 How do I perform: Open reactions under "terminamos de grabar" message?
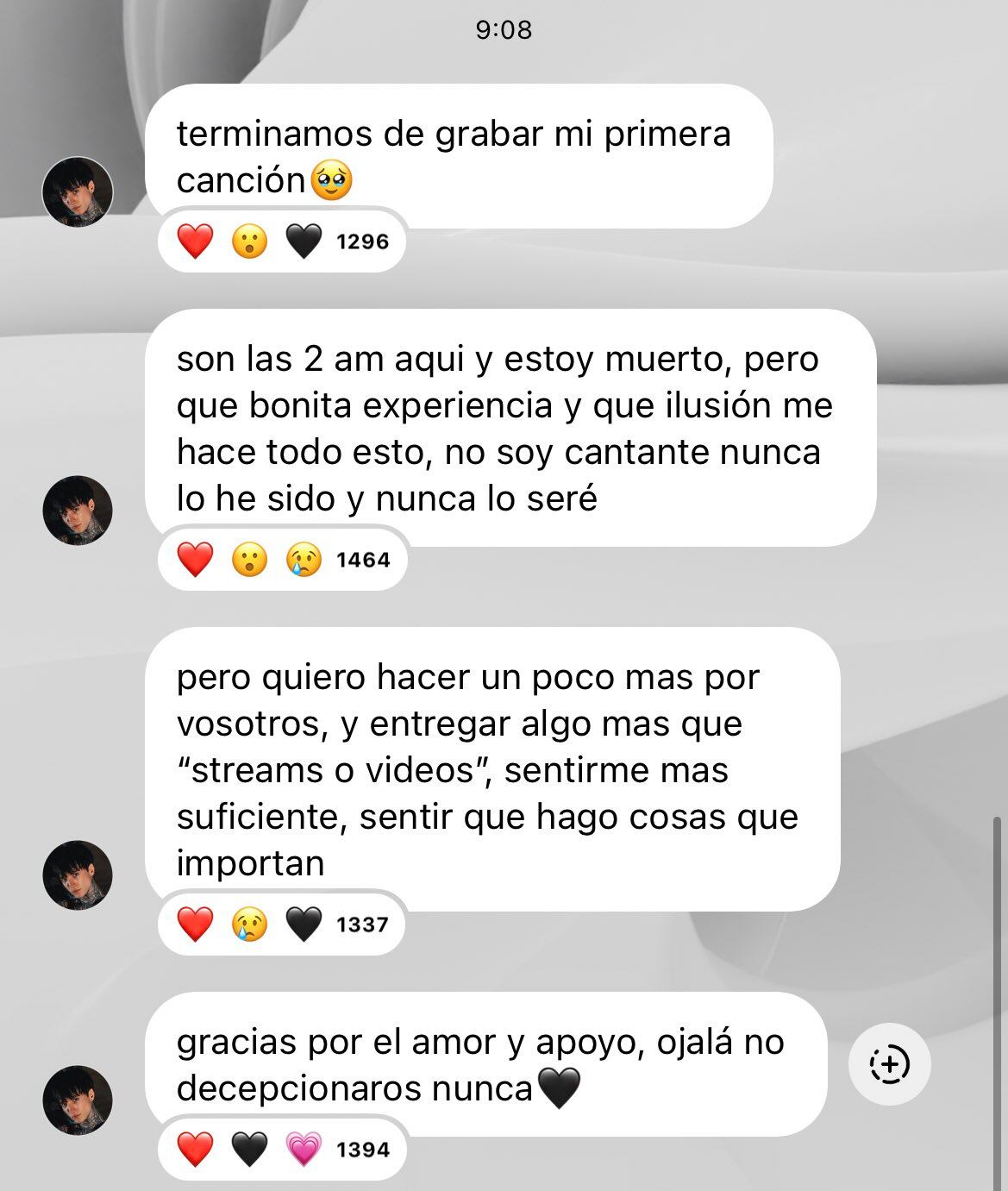click(281, 241)
